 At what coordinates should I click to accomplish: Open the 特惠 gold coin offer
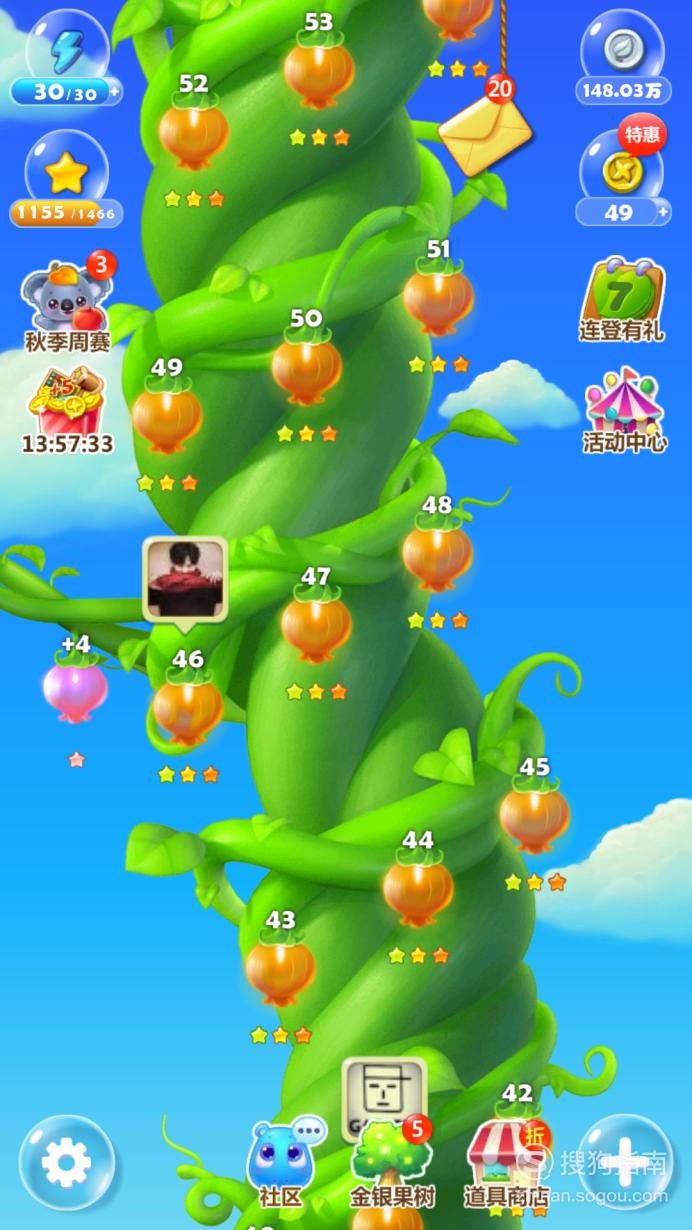point(621,170)
